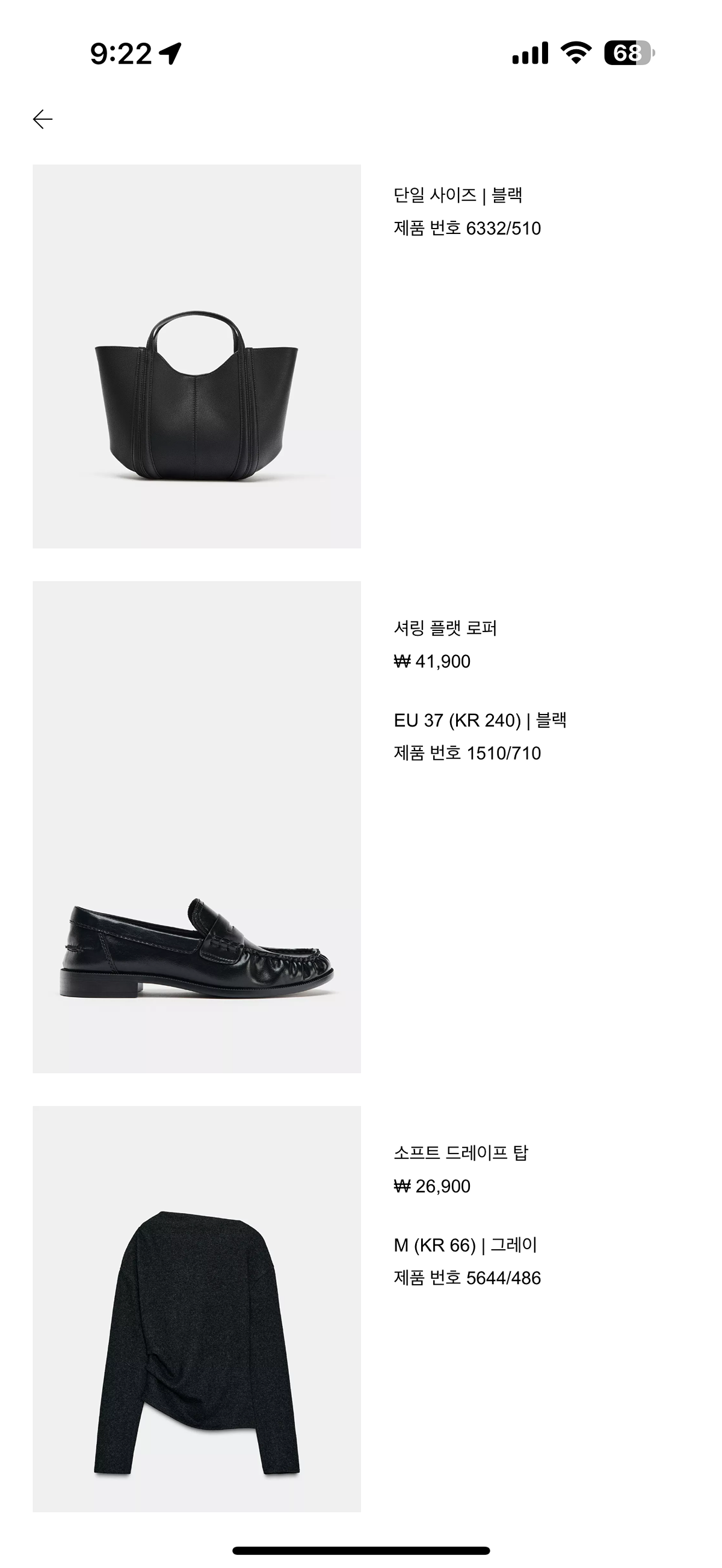Open the 셔링 플랫 로퍼 loafer image
The width and height of the screenshot is (722, 1568).
pyautogui.click(x=197, y=826)
